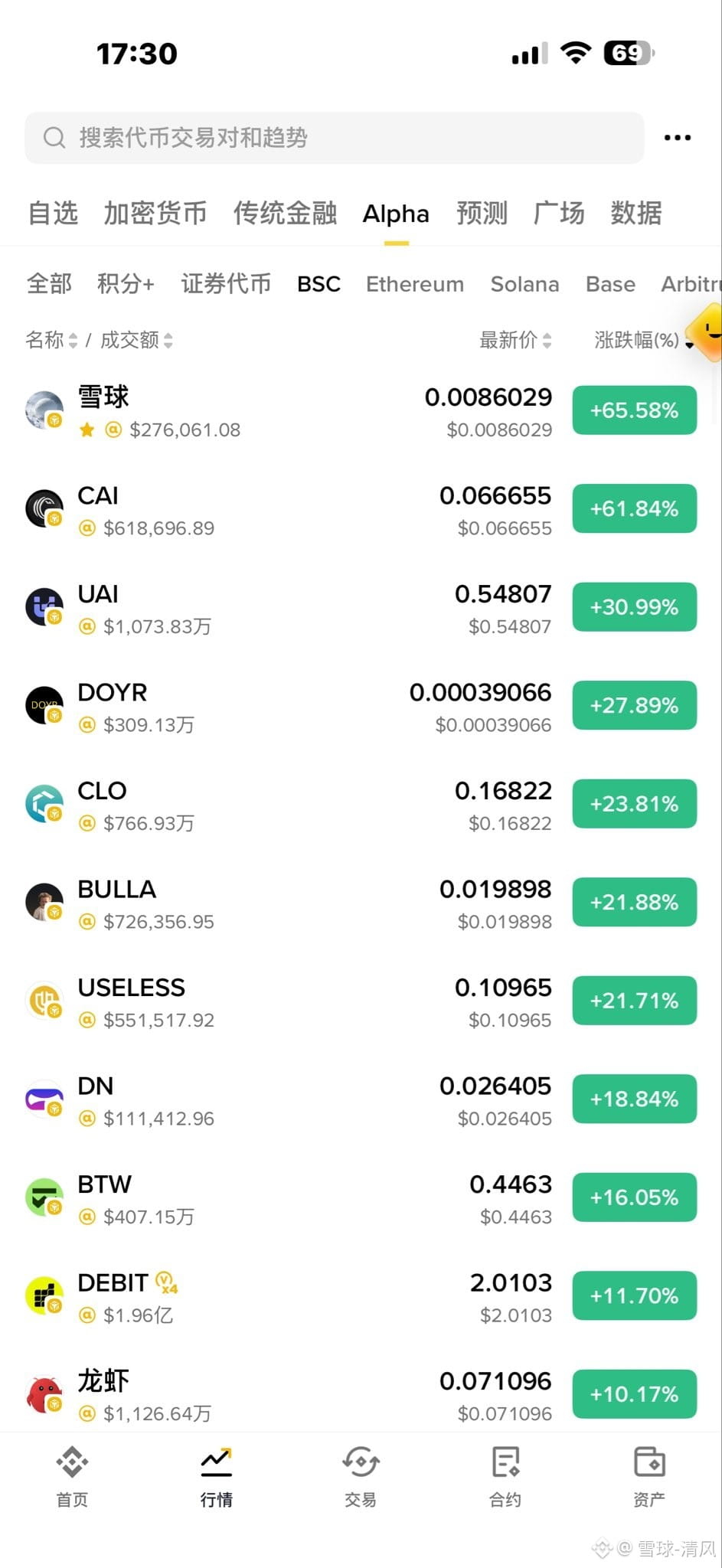Select the Solana chain filter
Image resolution: width=722 pixels, height=1568 pixels.
[524, 284]
